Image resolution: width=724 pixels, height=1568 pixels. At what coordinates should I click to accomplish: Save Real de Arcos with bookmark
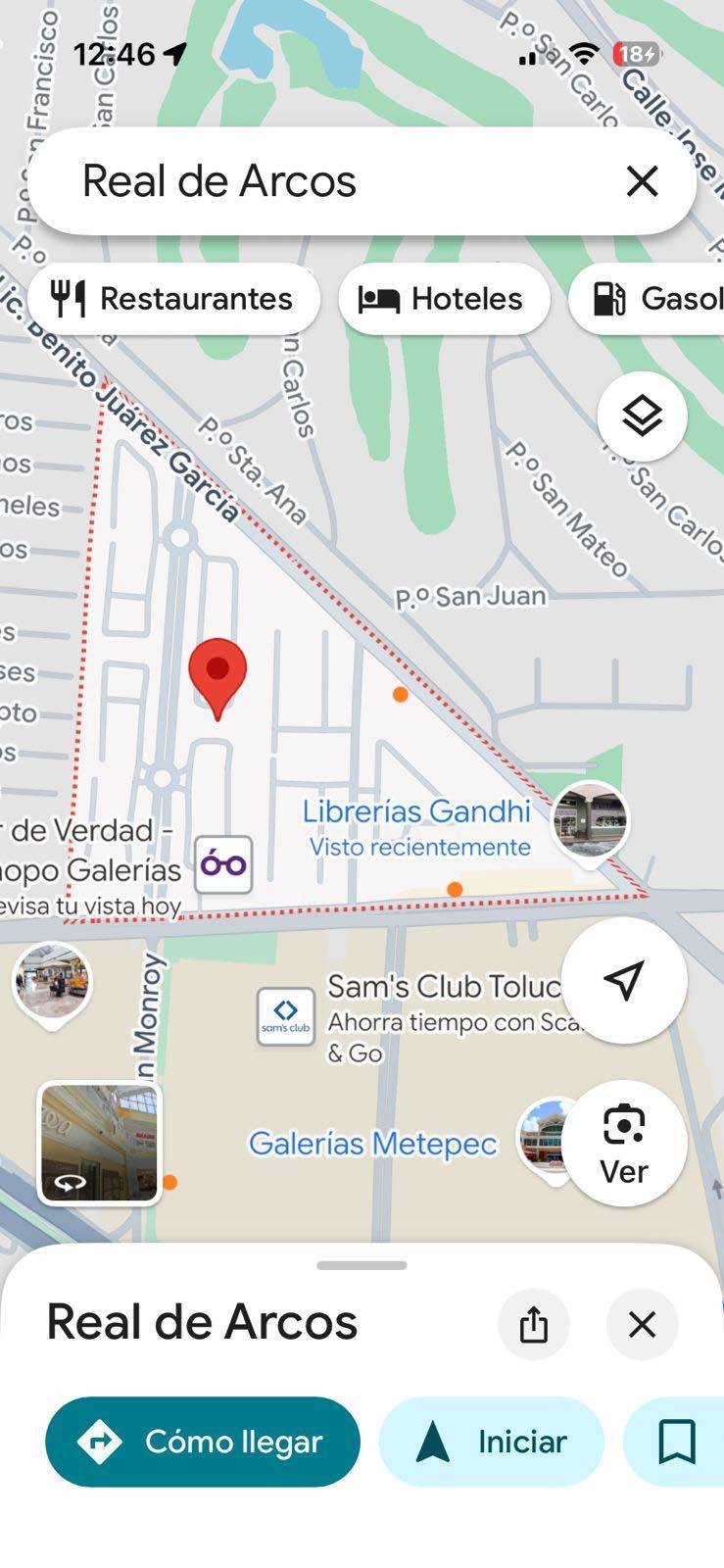tap(676, 1442)
